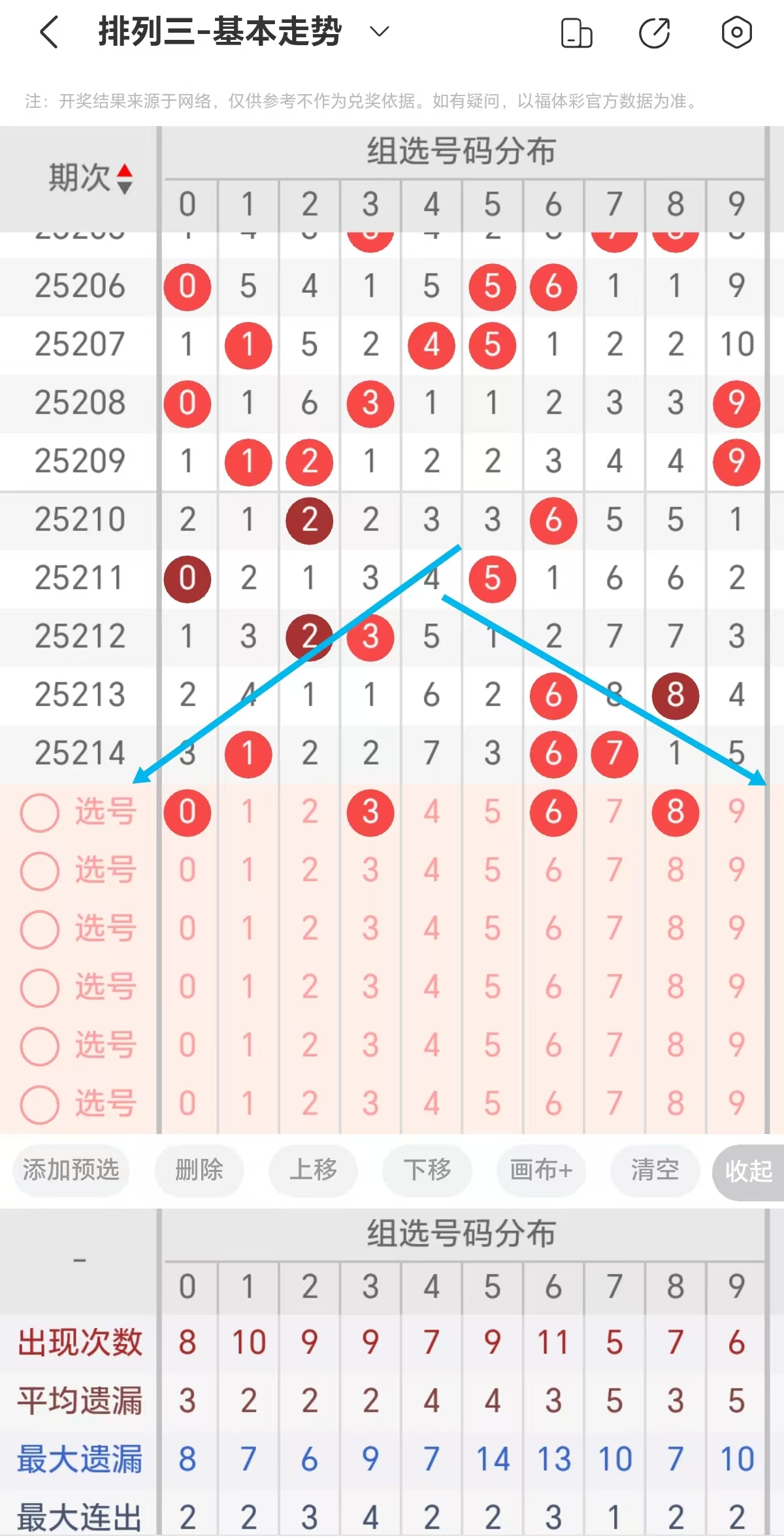The width and height of the screenshot is (784, 1538).
Task: Tap 删除 to delete the selection
Action: pyautogui.click(x=199, y=1171)
